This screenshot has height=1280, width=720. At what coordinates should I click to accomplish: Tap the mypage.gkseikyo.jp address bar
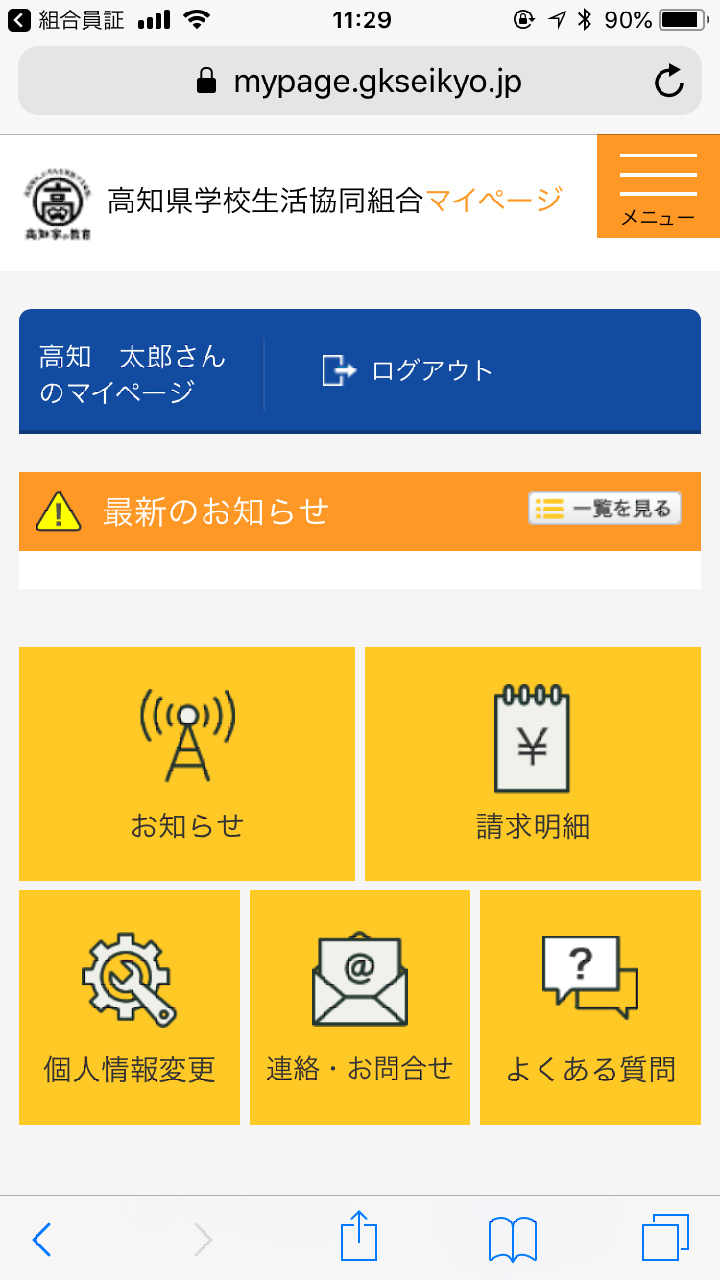(x=360, y=81)
